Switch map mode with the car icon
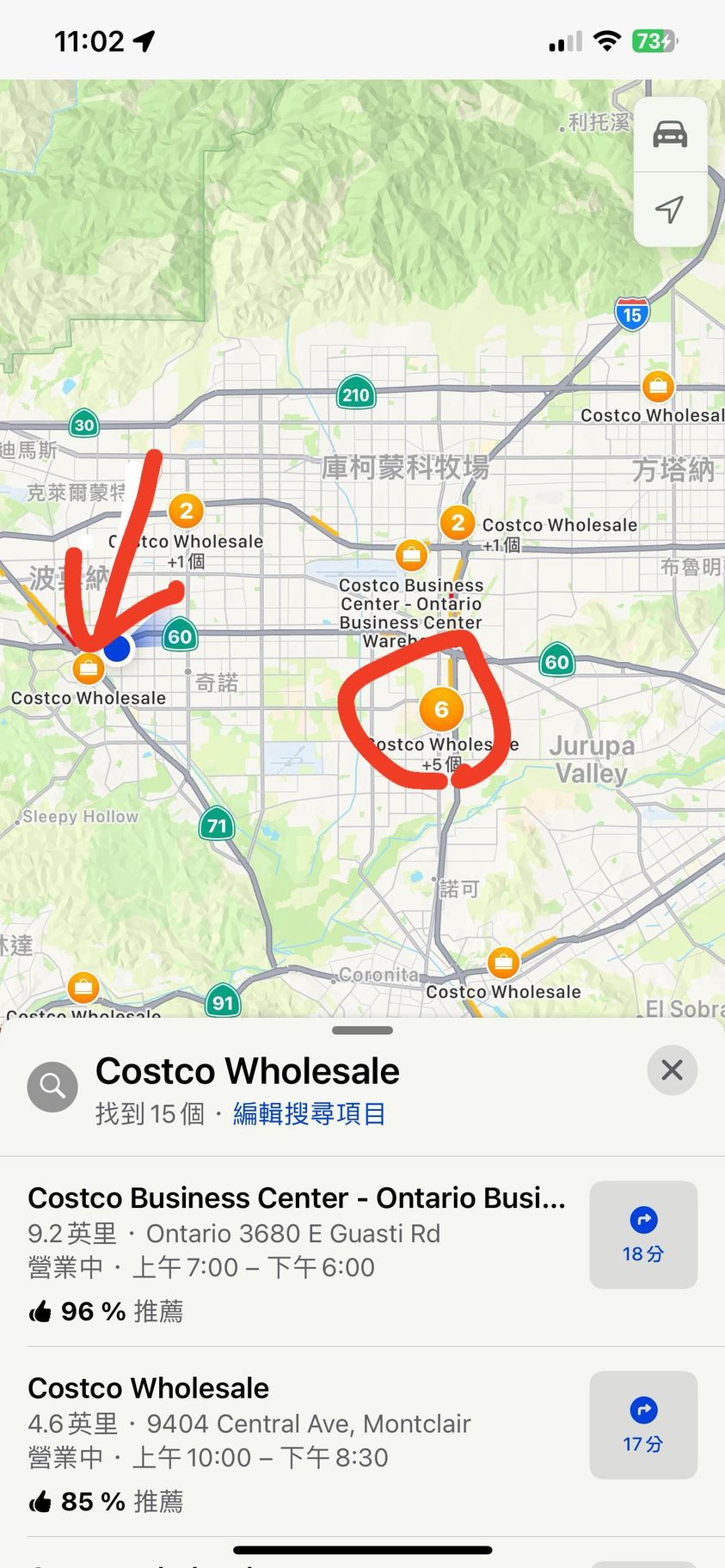The width and height of the screenshot is (725, 1568). [x=670, y=135]
